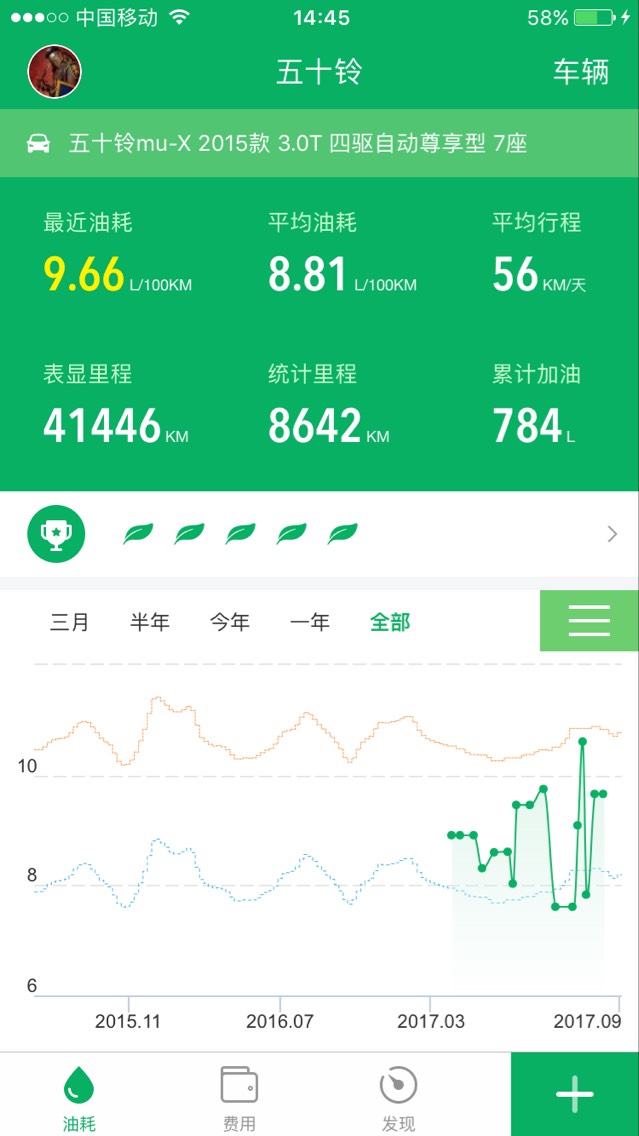The width and height of the screenshot is (639, 1136).
Task: Switch chart to 一年
Action: coord(310,622)
